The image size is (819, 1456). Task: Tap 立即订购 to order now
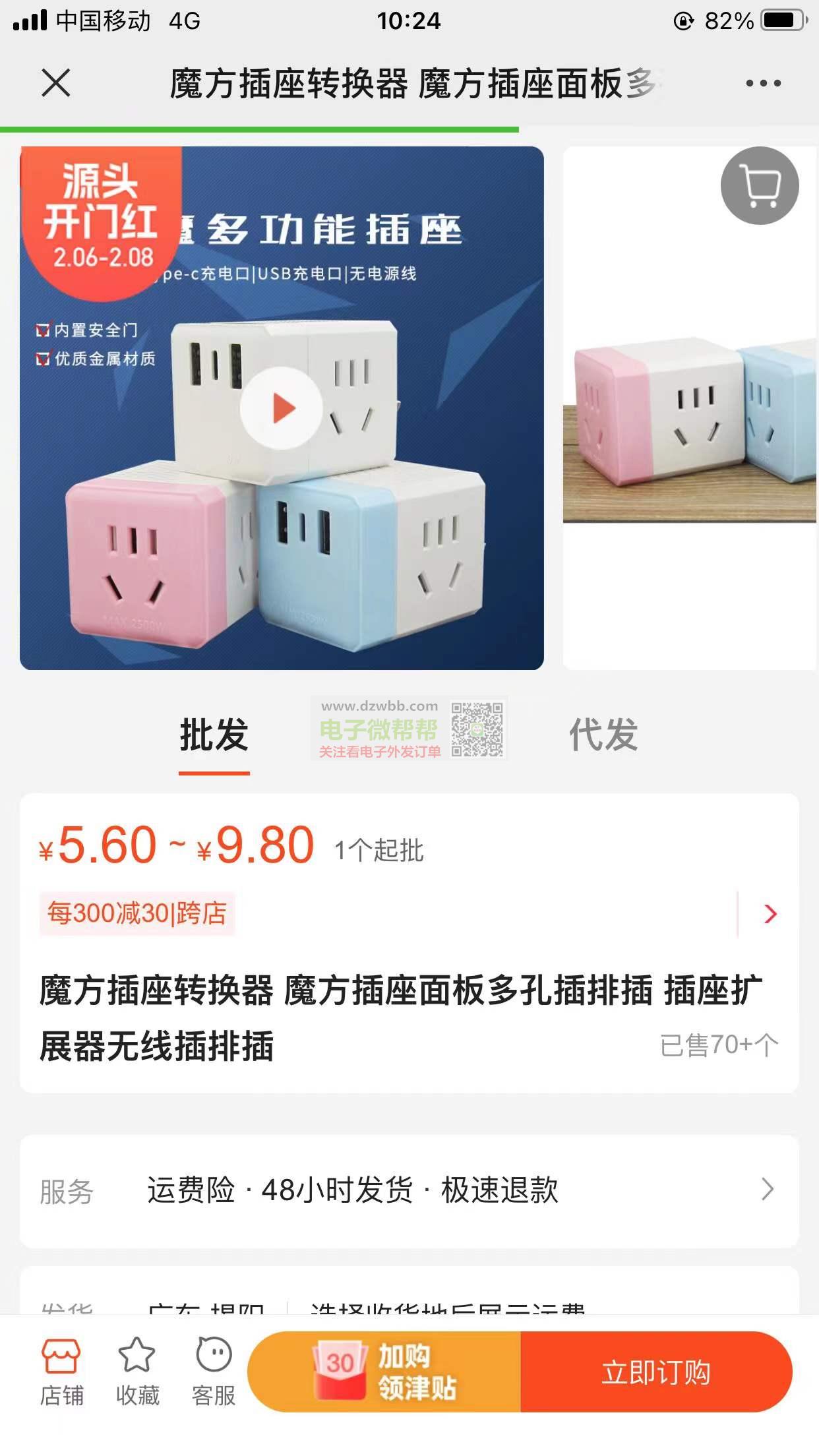(656, 1373)
